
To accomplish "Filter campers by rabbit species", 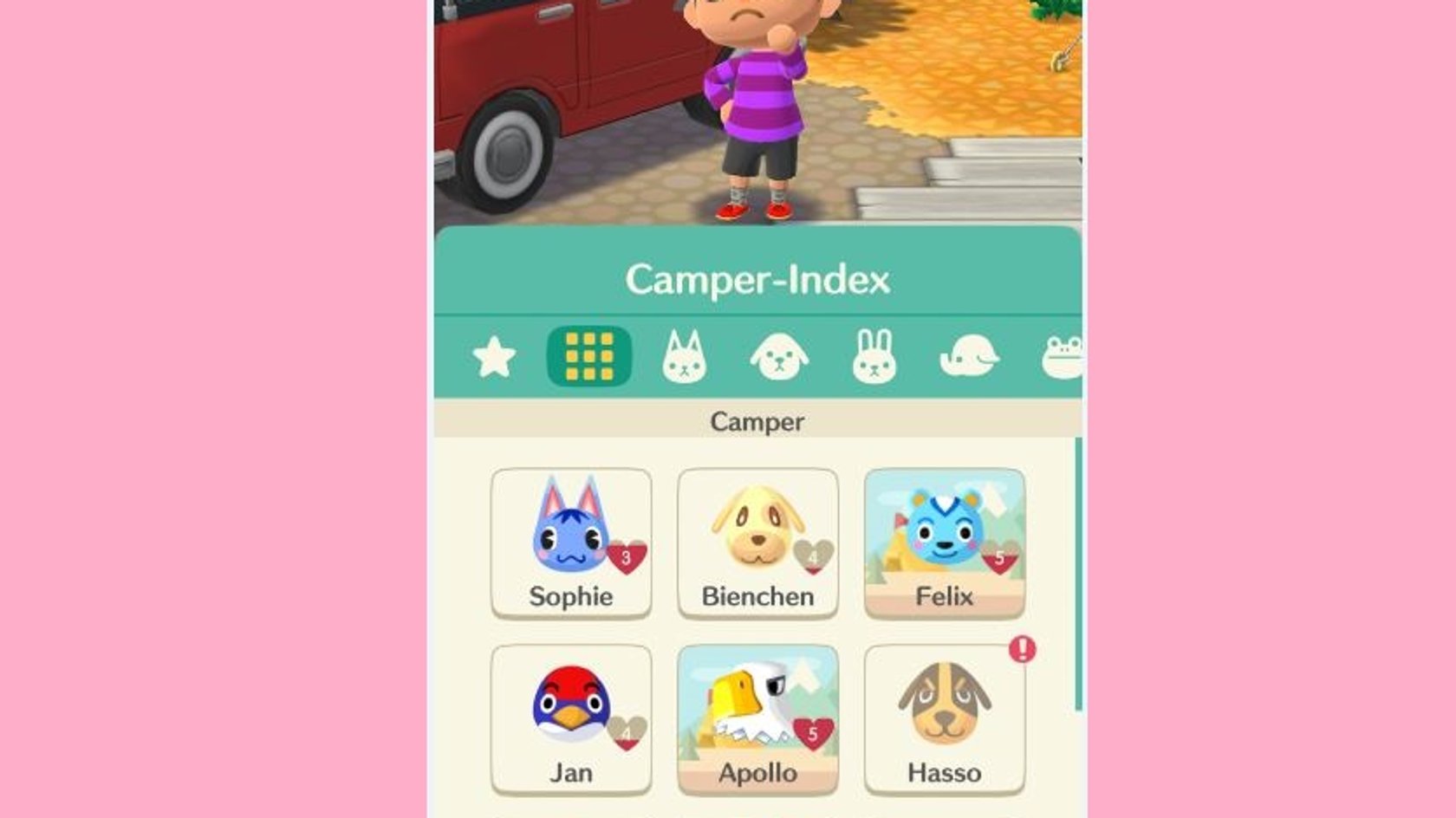I will pos(874,357).
